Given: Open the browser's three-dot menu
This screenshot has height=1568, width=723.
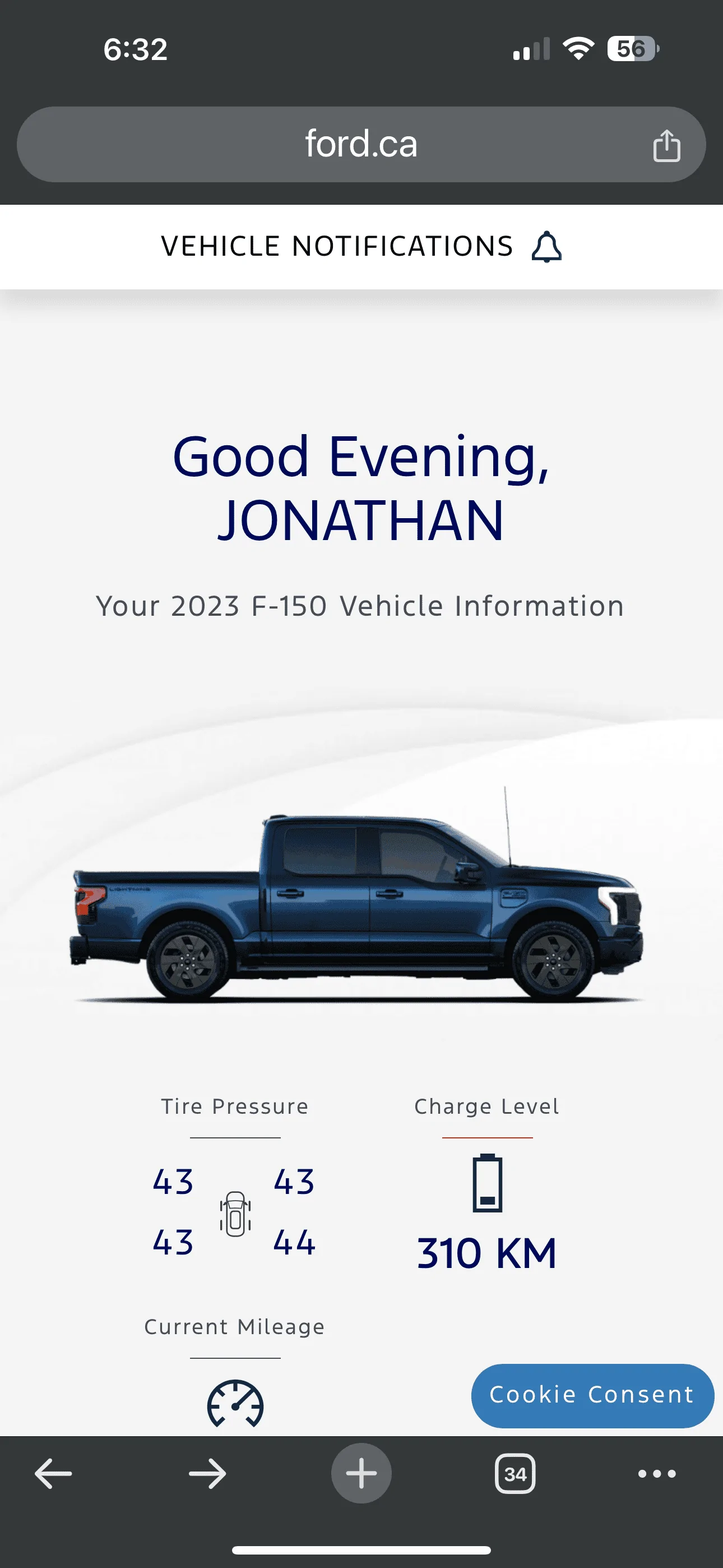Looking at the screenshot, I should (657, 1474).
